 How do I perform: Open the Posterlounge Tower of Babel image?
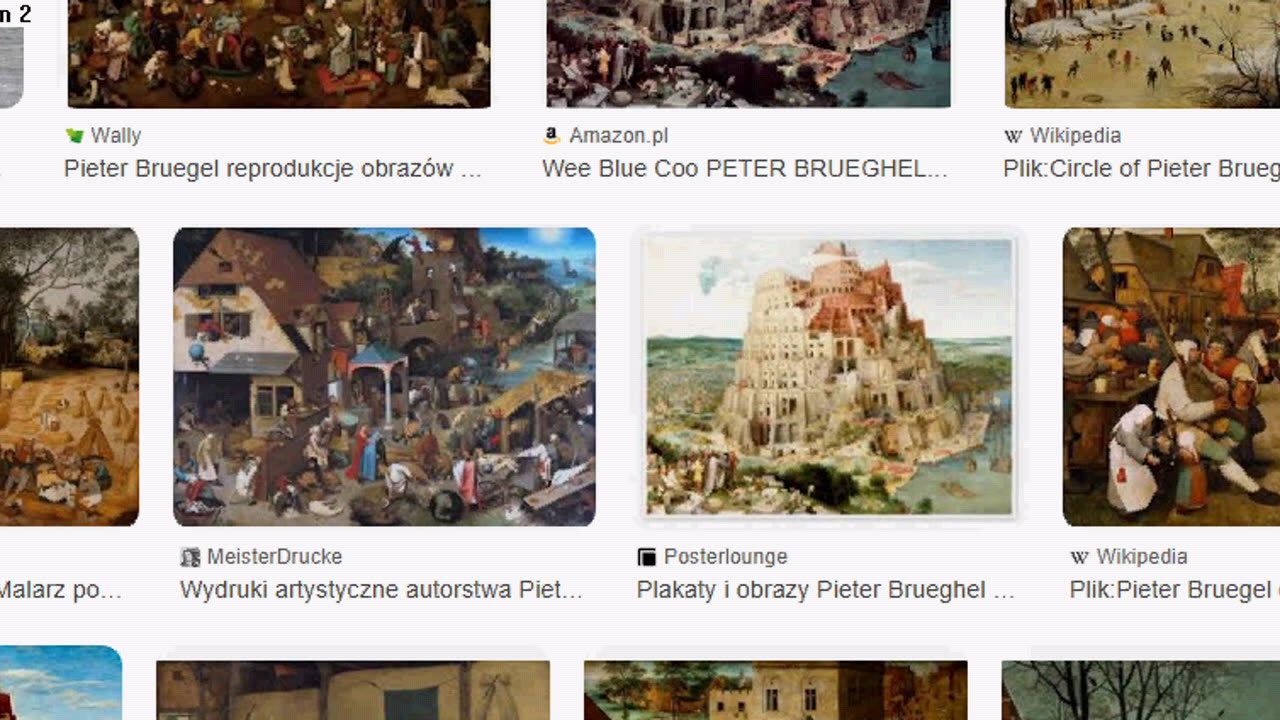pos(828,376)
